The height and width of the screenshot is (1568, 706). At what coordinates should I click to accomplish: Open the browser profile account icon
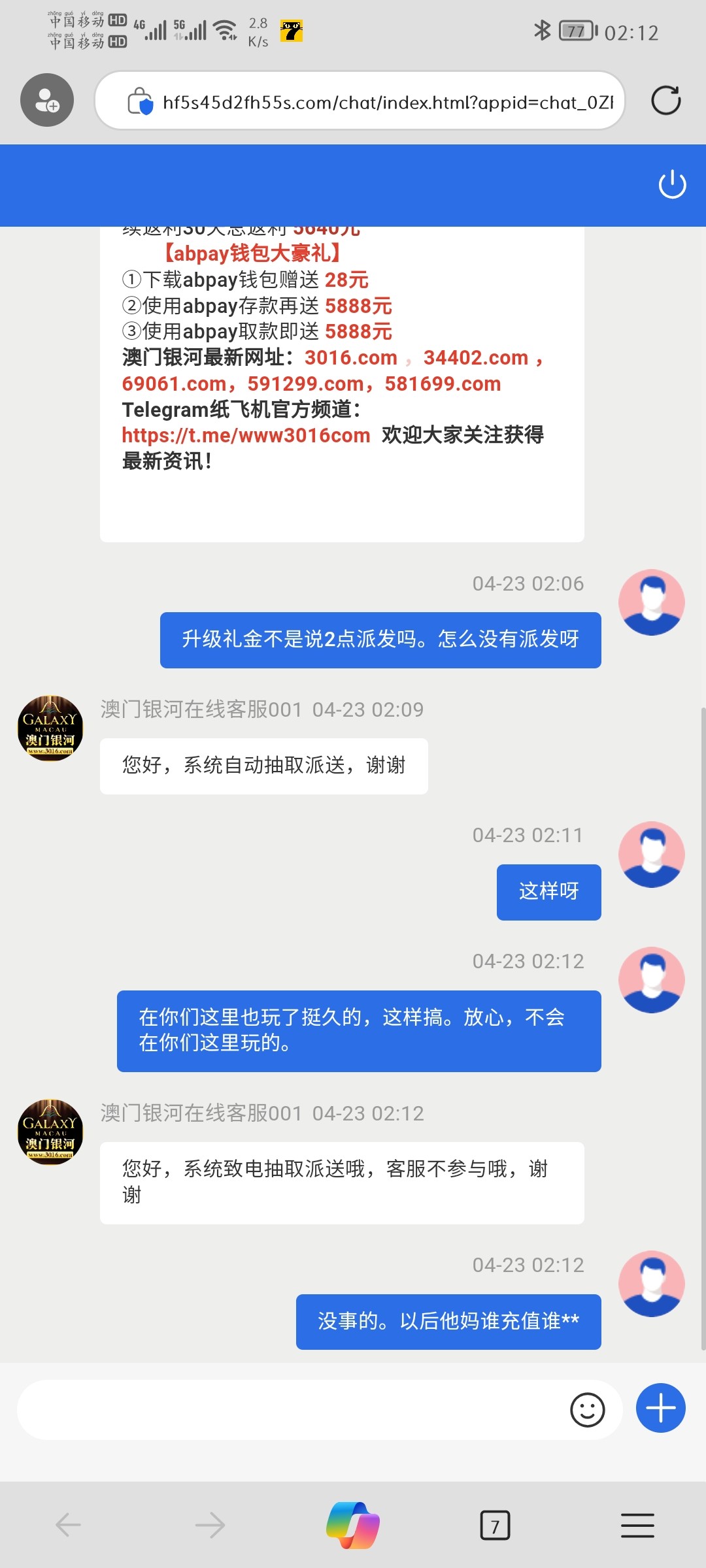pyautogui.click(x=47, y=101)
